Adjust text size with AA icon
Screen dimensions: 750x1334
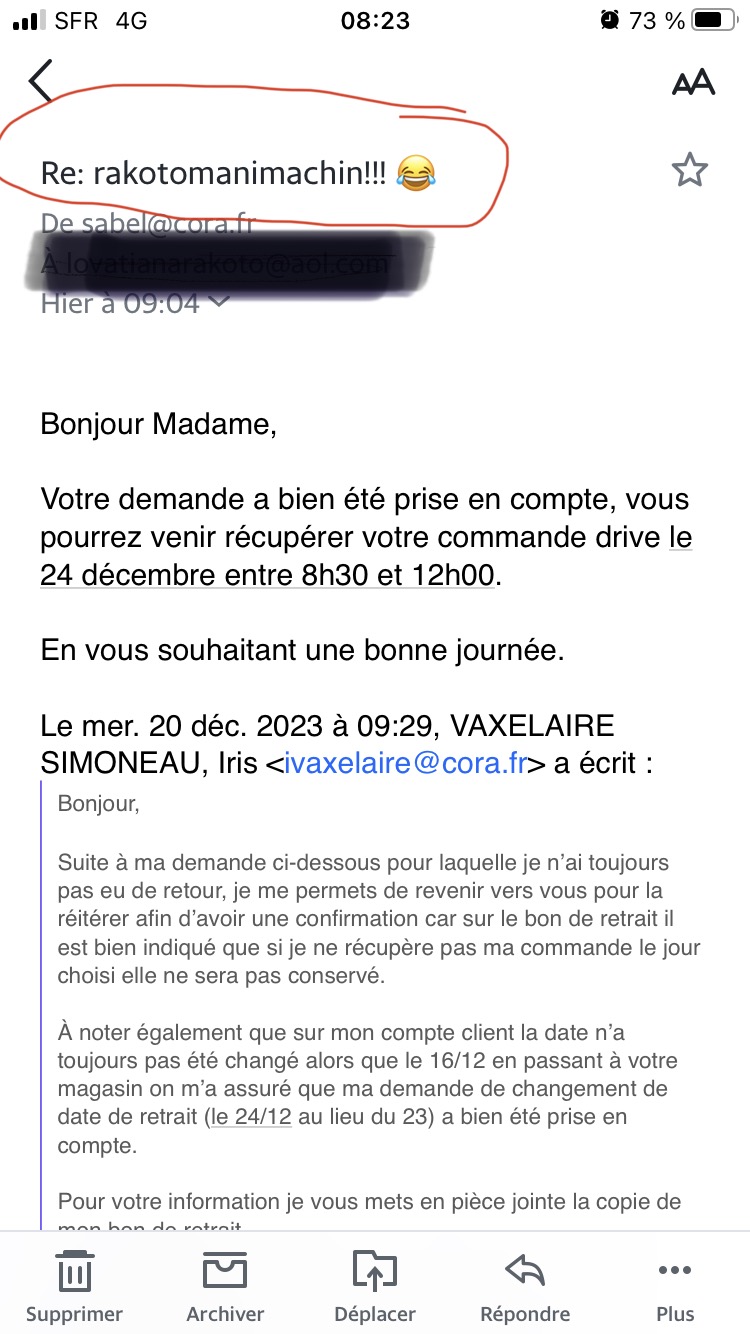(x=692, y=82)
